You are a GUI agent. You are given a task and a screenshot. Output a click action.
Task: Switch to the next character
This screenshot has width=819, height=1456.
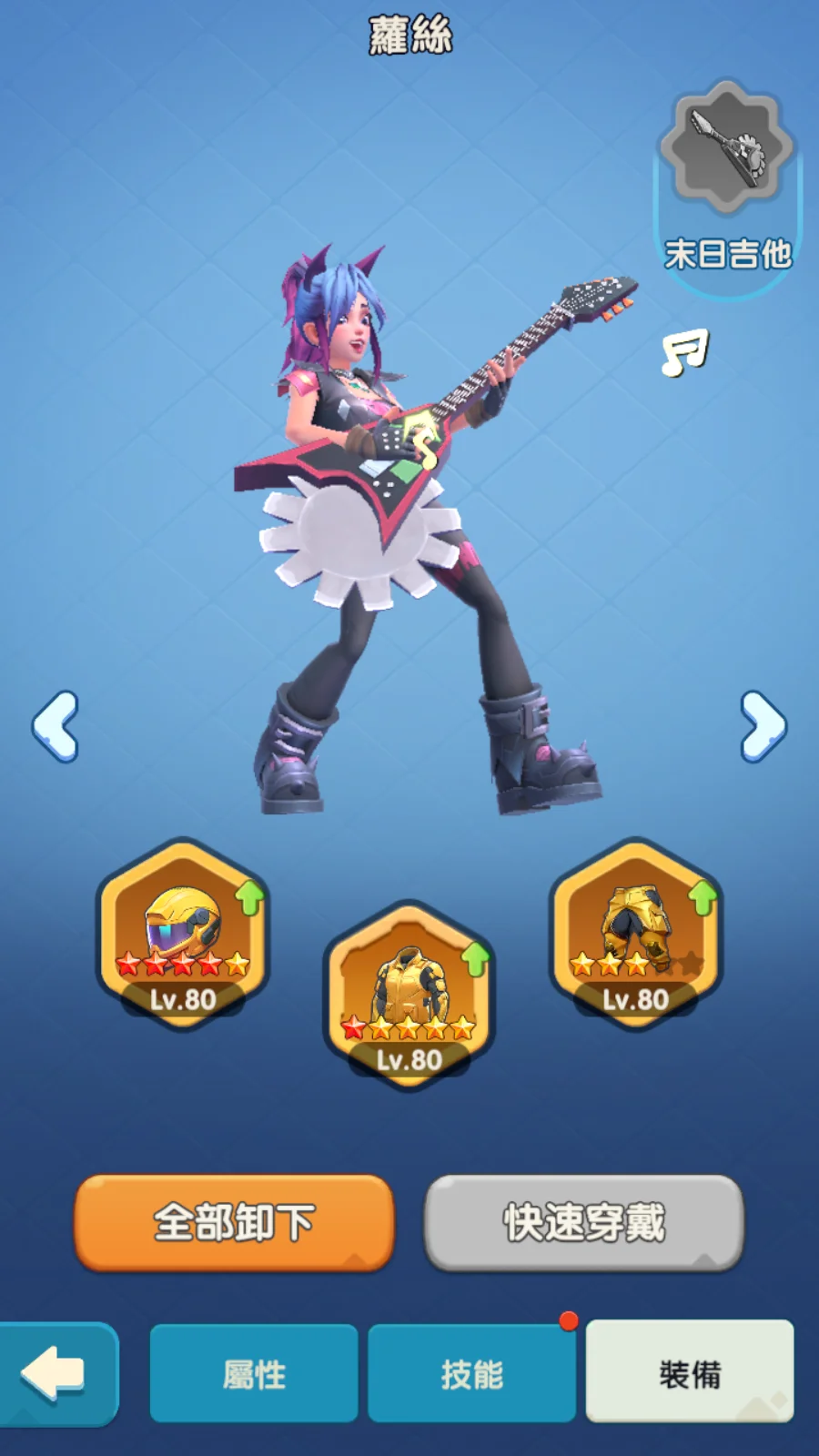[763, 725]
